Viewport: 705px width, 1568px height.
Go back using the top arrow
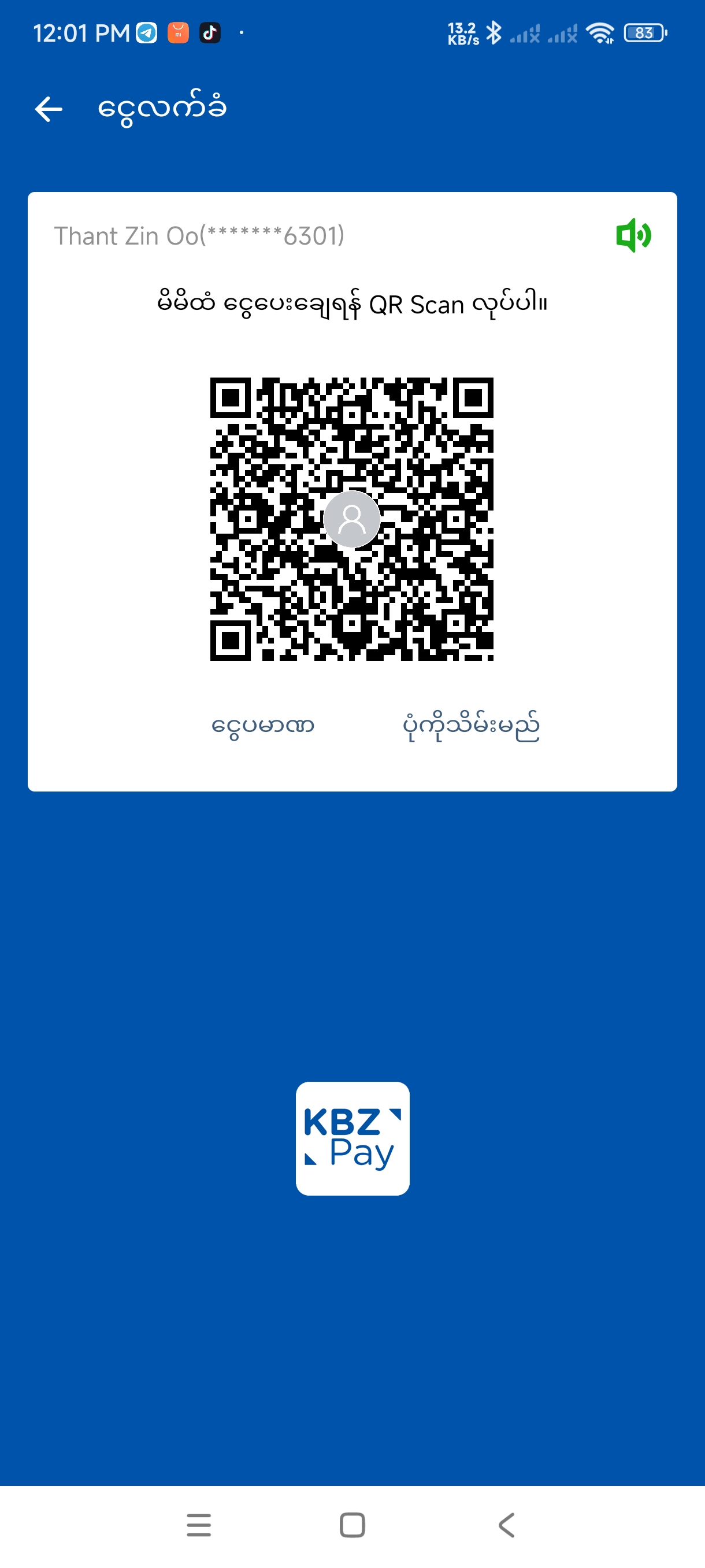(49, 109)
